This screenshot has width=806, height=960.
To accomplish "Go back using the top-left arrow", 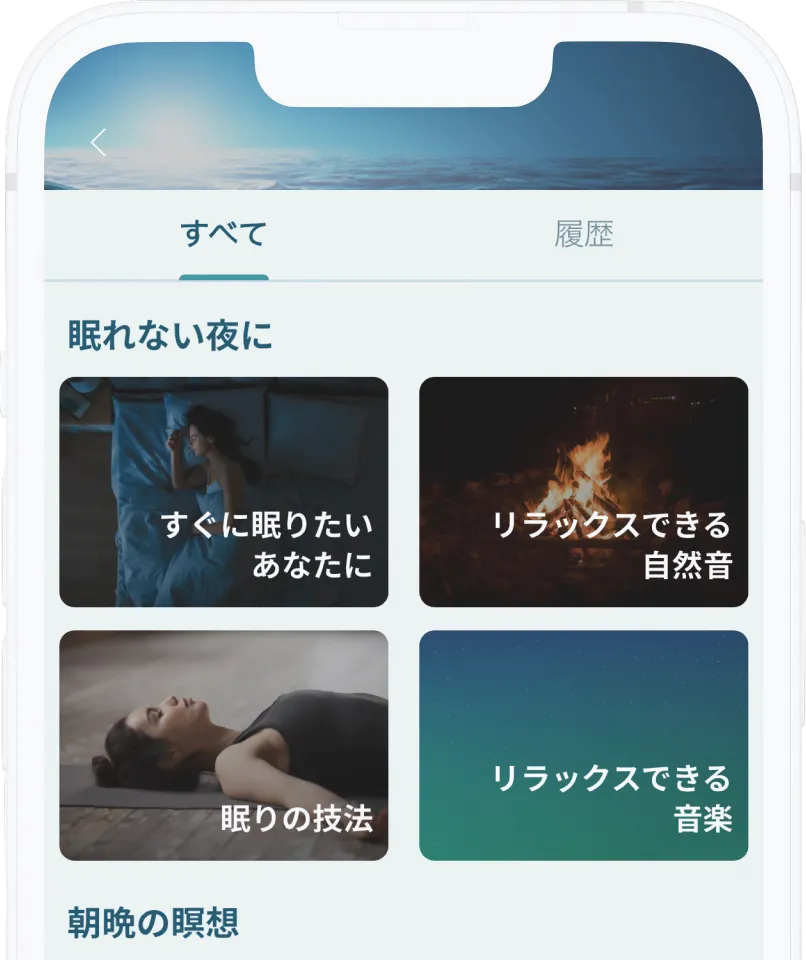I will click(98, 143).
